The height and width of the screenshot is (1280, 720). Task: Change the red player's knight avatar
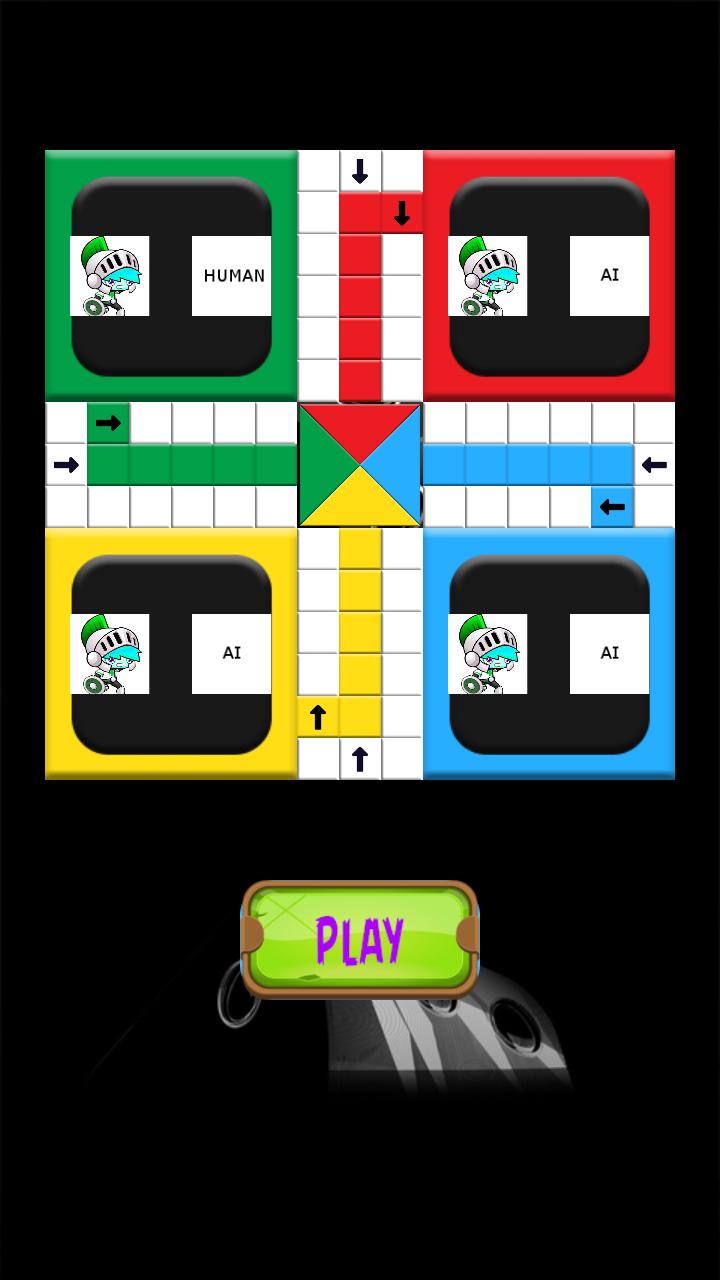[x=488, y=276]
